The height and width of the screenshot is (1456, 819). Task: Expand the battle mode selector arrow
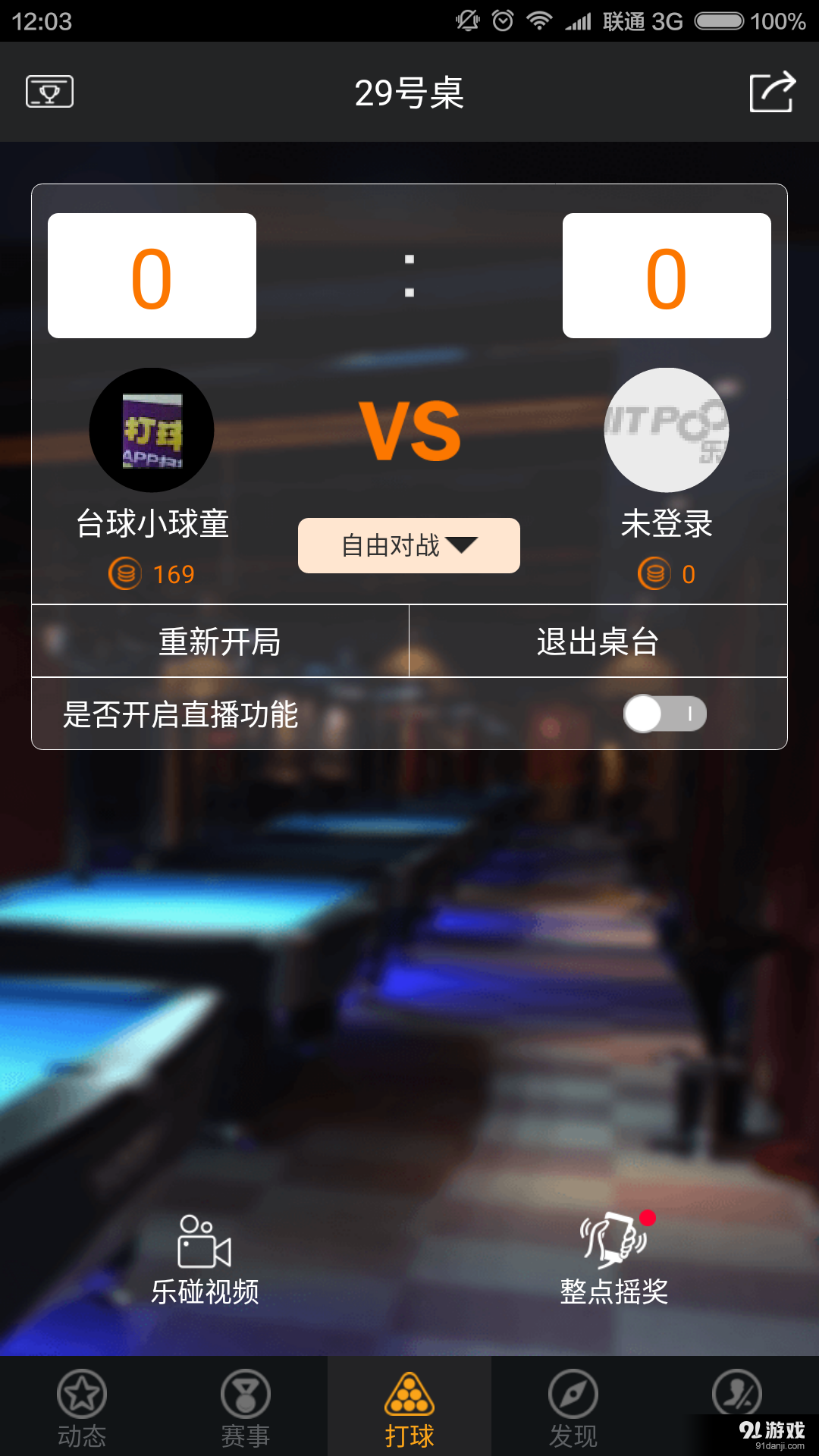tap(464, 544)
